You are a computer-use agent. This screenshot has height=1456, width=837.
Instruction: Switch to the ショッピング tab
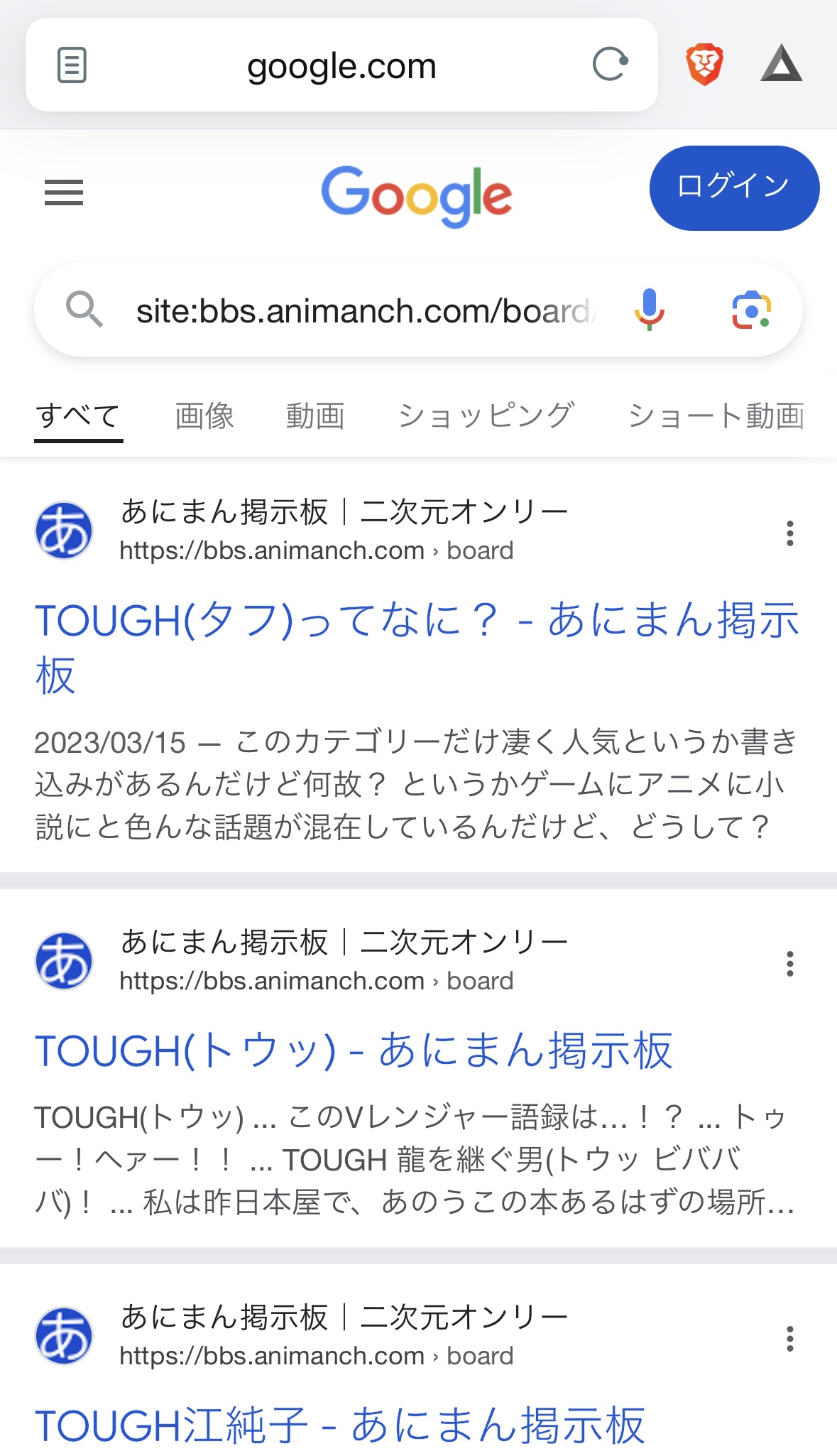coord(486,416)
